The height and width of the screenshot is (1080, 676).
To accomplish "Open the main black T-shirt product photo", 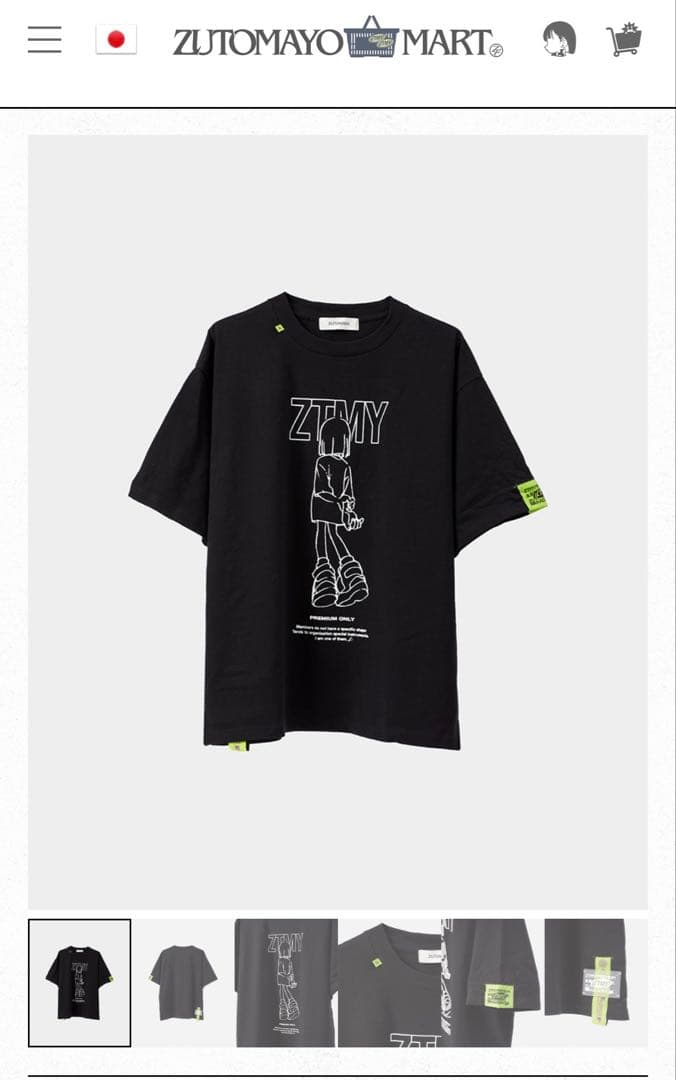I will (337, 521).
